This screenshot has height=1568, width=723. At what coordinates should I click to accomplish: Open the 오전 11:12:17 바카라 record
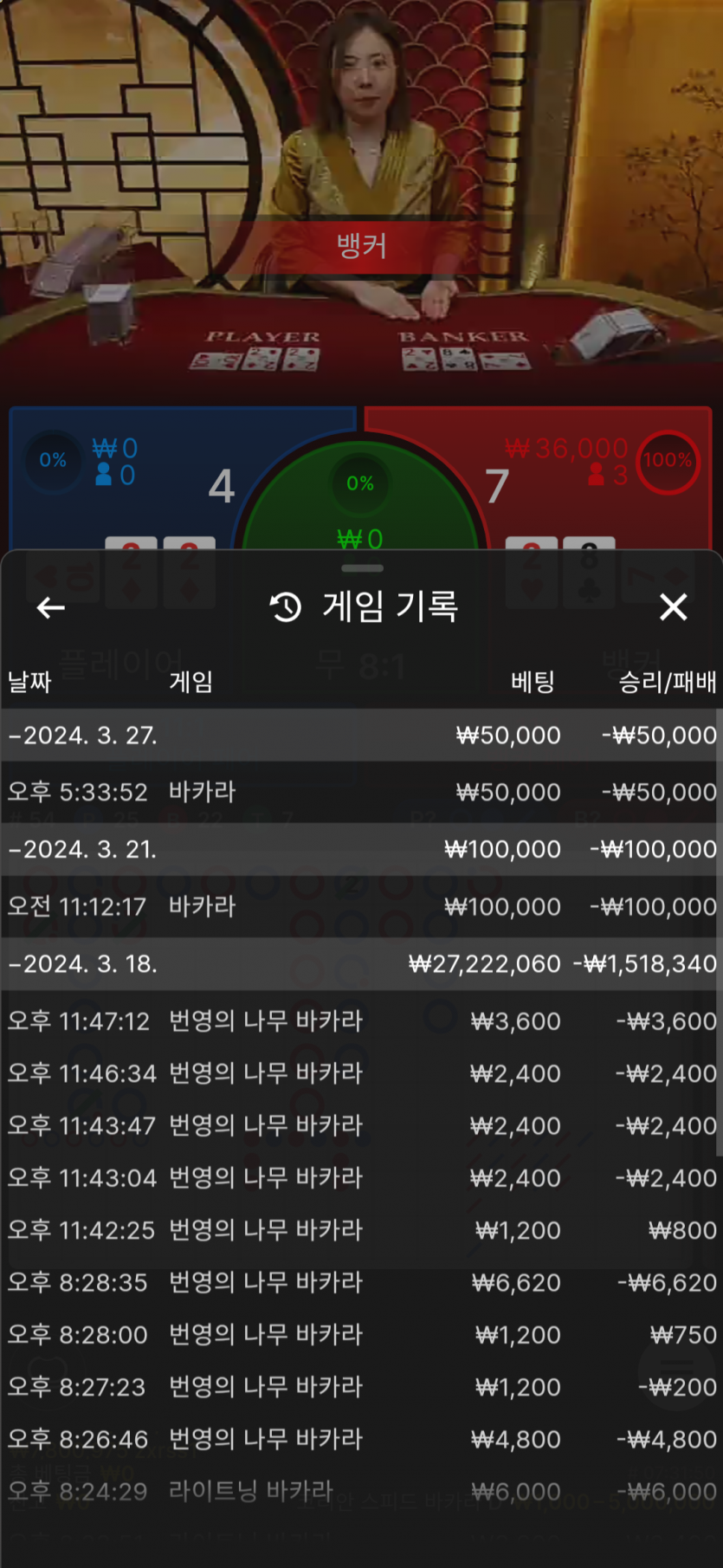(361, 907)
